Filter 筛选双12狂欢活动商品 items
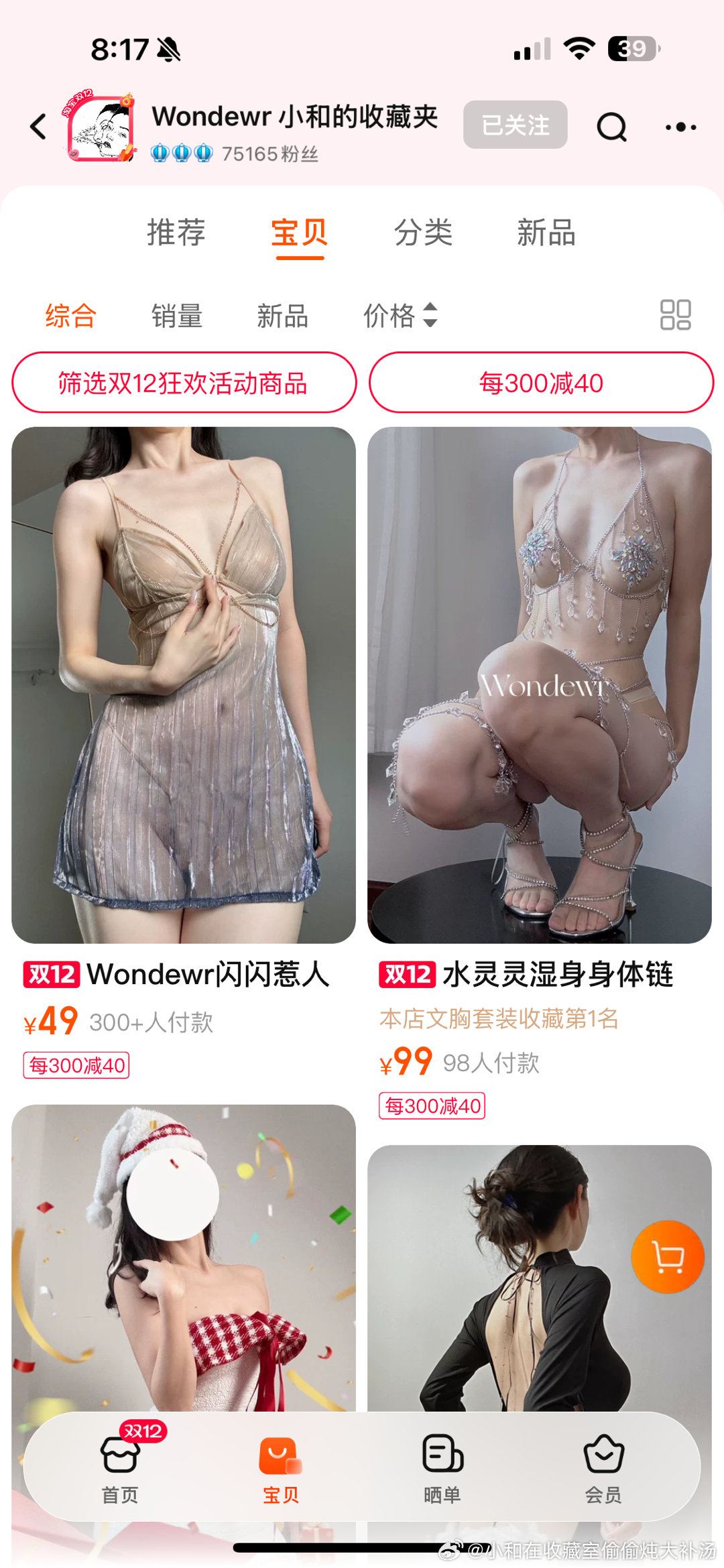The width and height of the screenshot is (724, 1568). click(x=184, y=383)
